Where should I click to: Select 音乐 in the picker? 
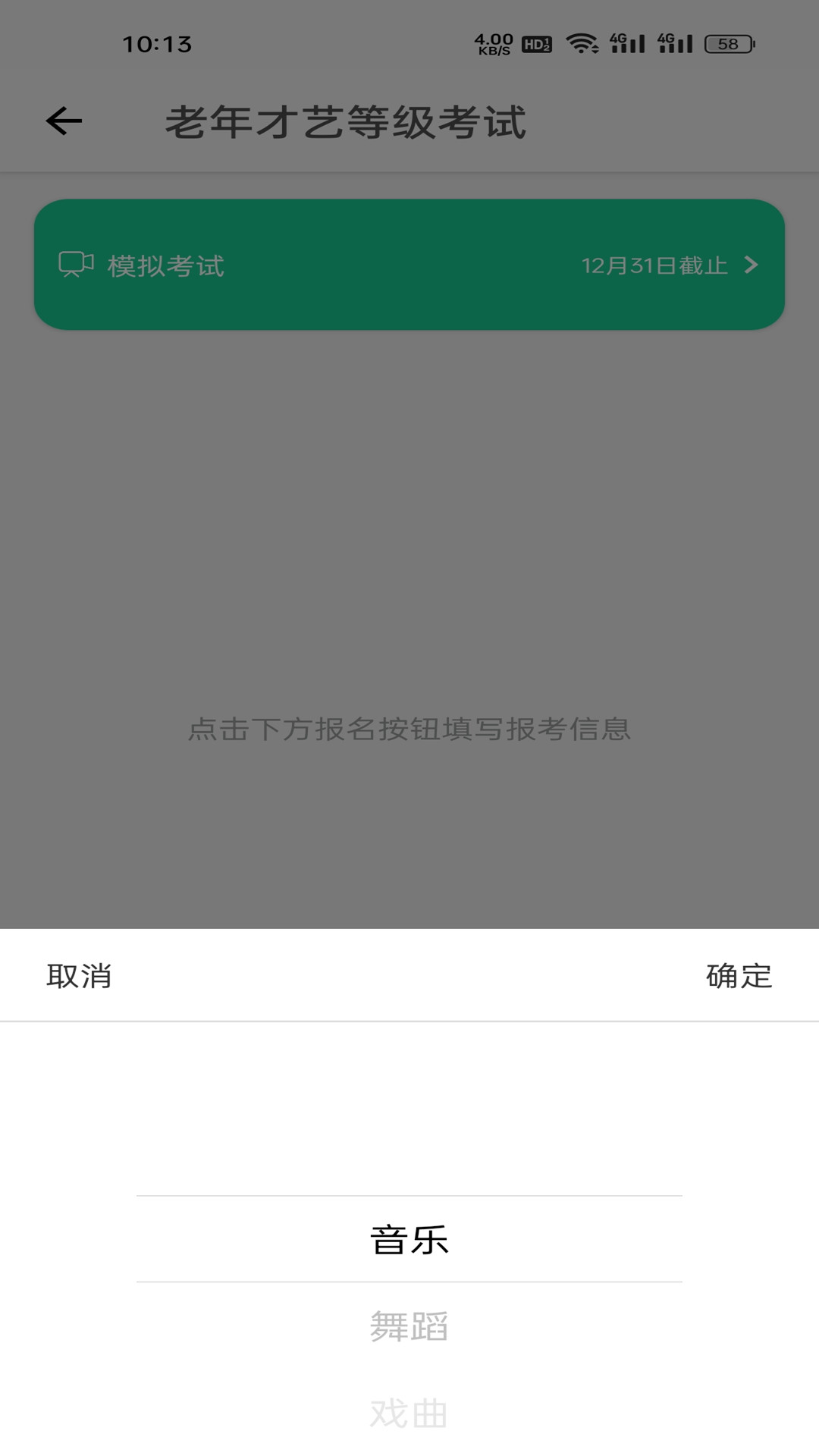coord(409,1240)
